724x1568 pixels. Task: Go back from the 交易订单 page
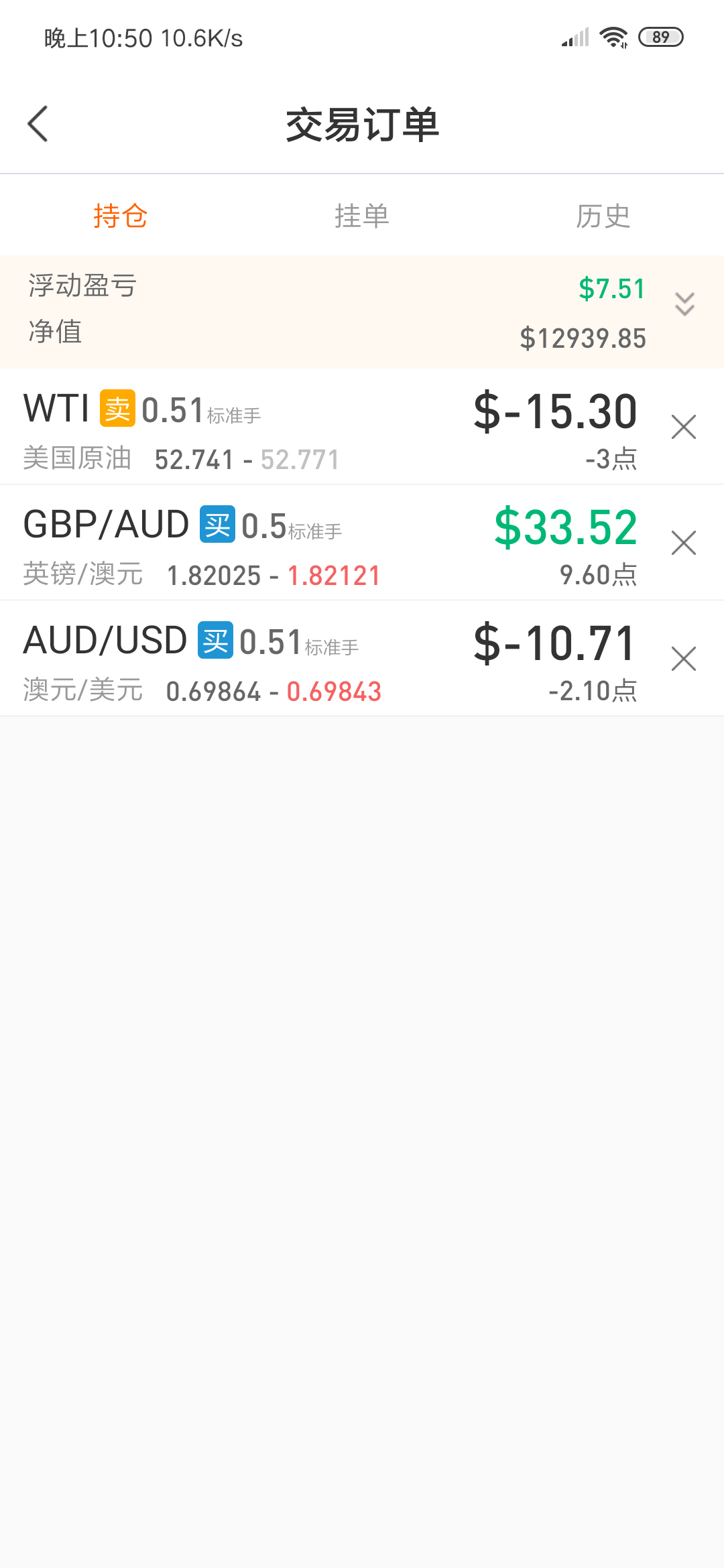click(x=38, y=124)
